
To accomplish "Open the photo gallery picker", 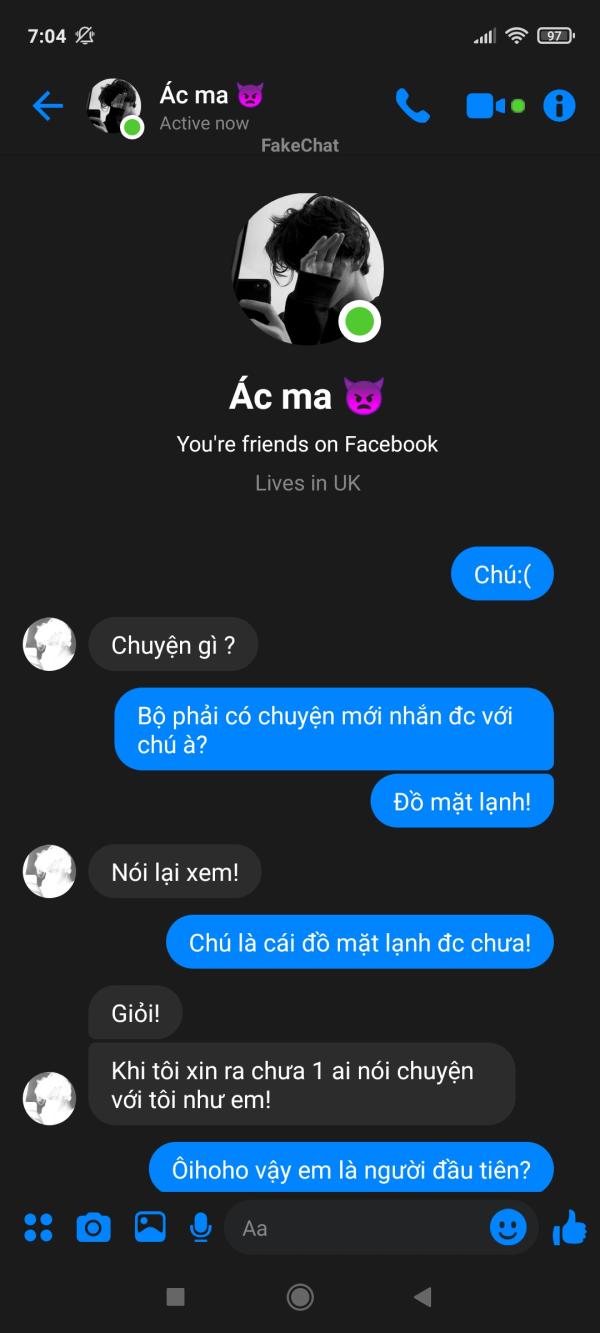I will 150,1227.
